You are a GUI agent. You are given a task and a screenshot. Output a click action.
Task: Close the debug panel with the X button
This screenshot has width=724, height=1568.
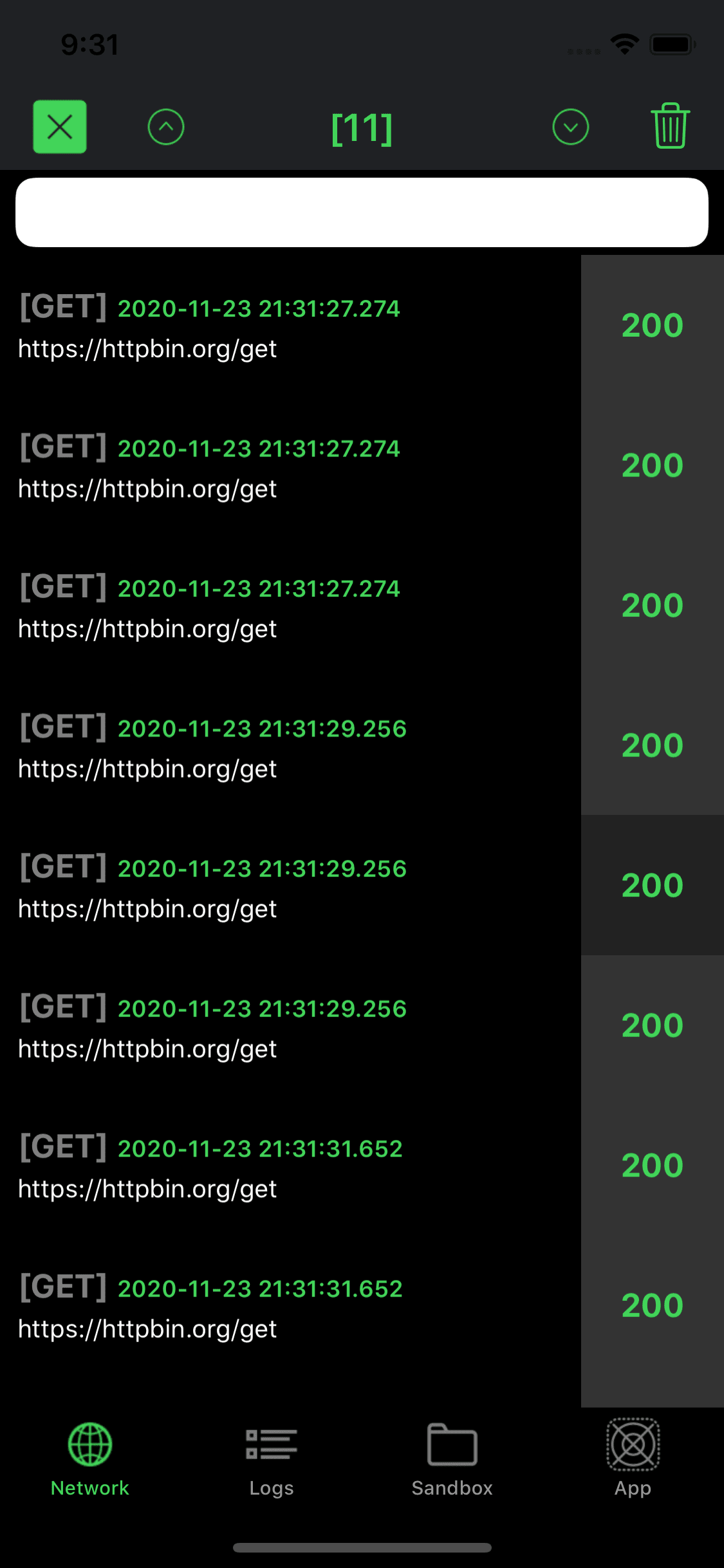point(60,127)
